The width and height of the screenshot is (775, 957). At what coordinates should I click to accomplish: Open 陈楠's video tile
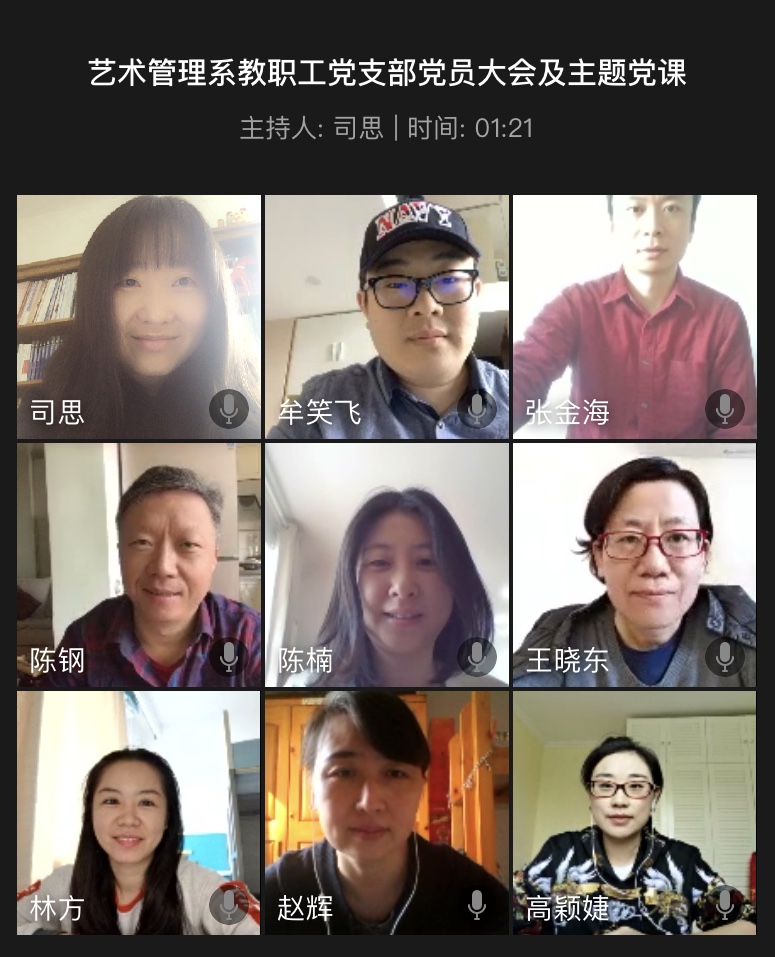(386, 564)
